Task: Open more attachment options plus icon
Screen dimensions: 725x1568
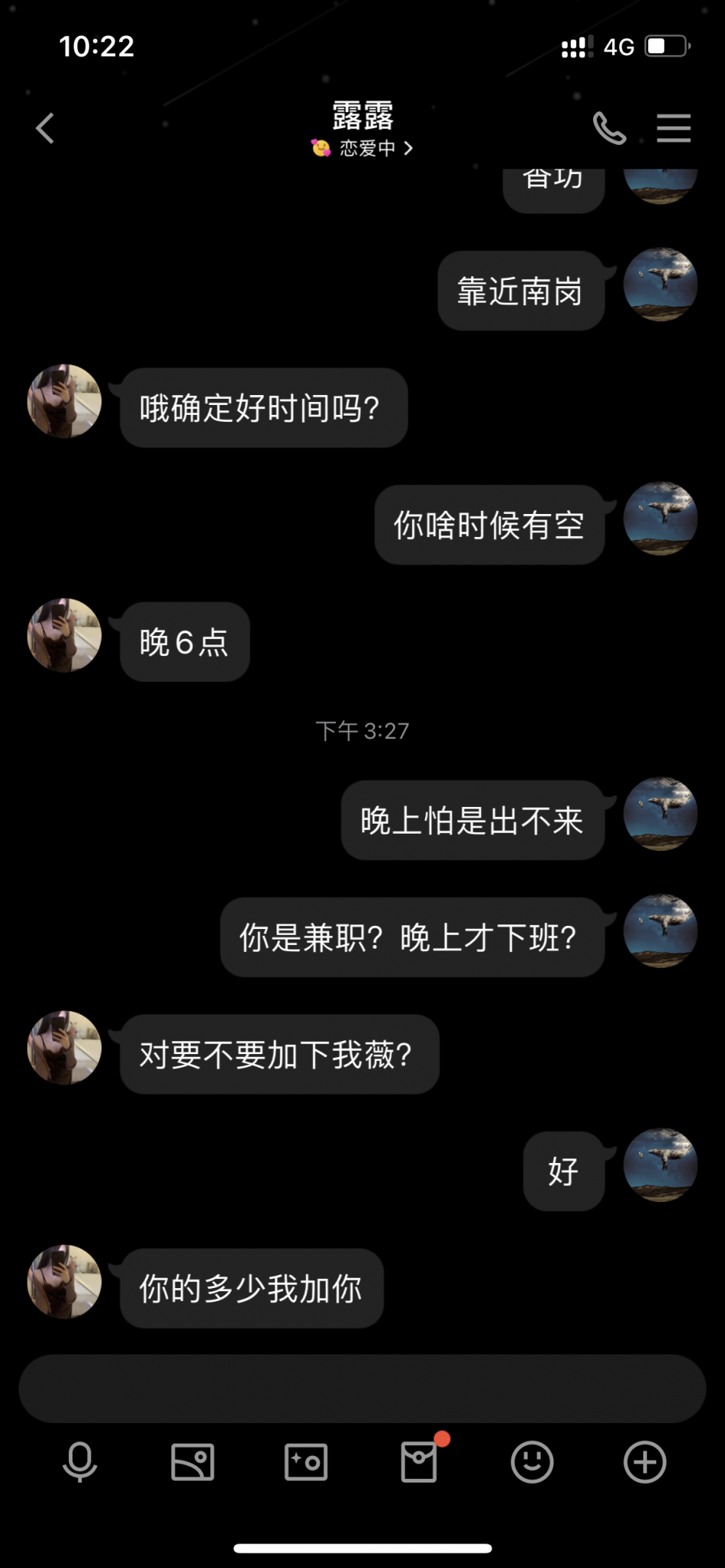Action: (645, 1462)
